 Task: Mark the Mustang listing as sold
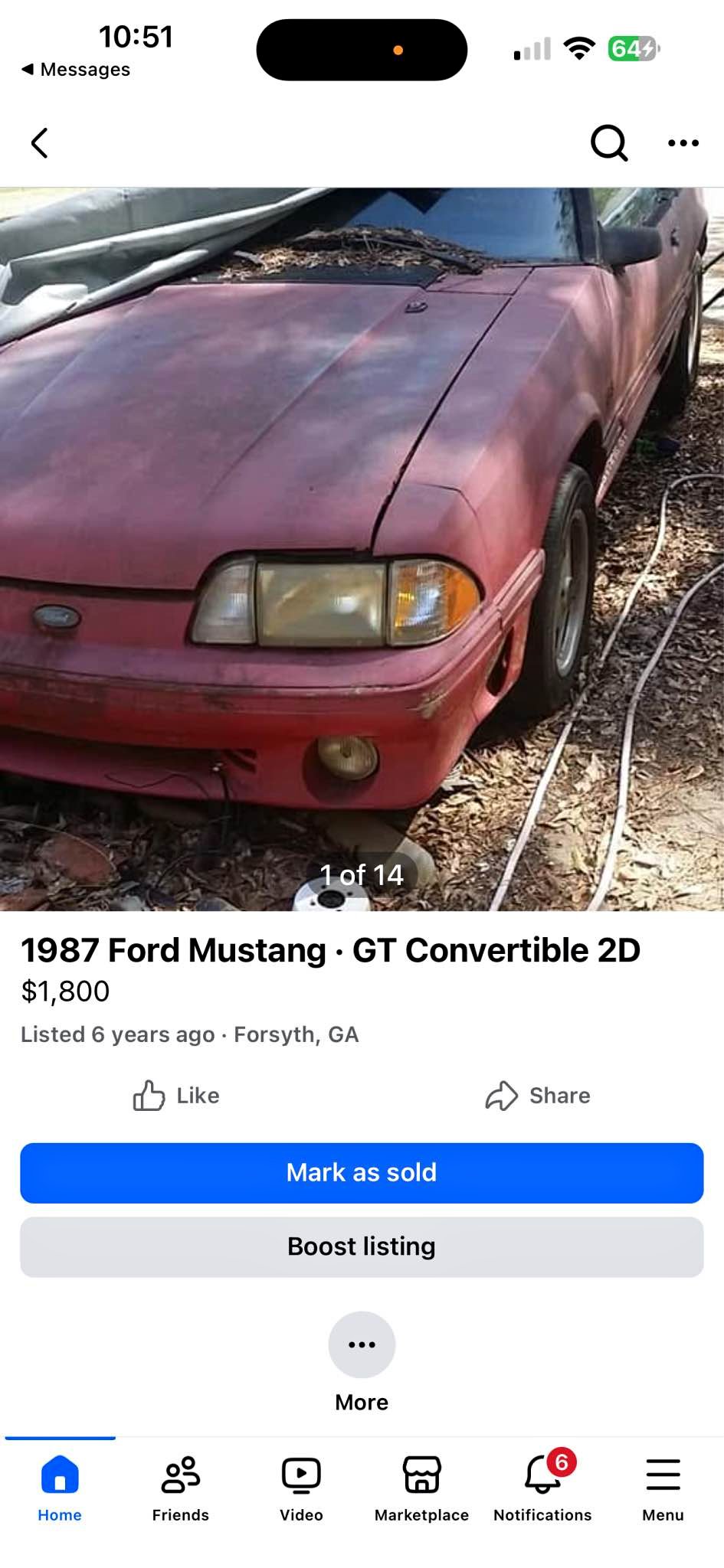(x=361, y=1172)
